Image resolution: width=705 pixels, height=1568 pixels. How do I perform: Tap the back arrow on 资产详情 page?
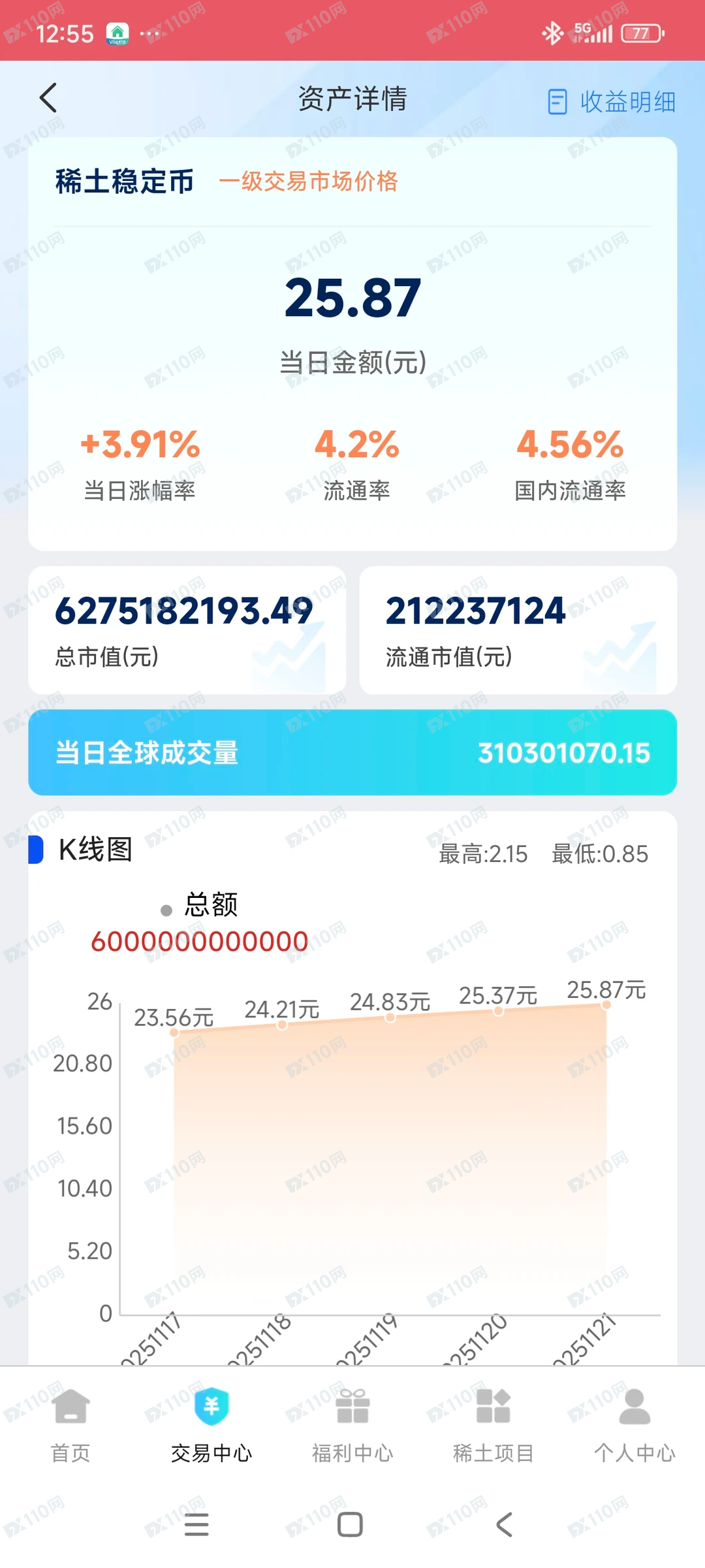[48, 98]
